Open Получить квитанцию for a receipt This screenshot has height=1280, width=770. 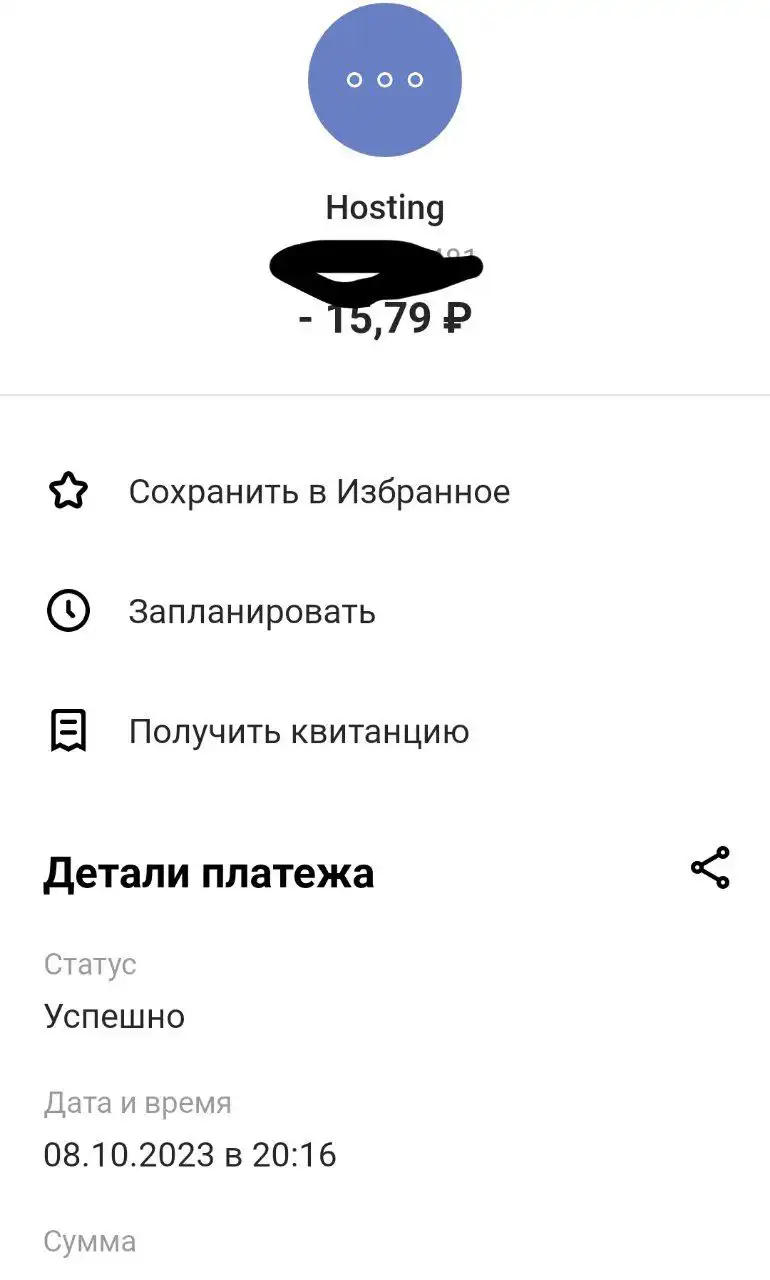(298, 732)
